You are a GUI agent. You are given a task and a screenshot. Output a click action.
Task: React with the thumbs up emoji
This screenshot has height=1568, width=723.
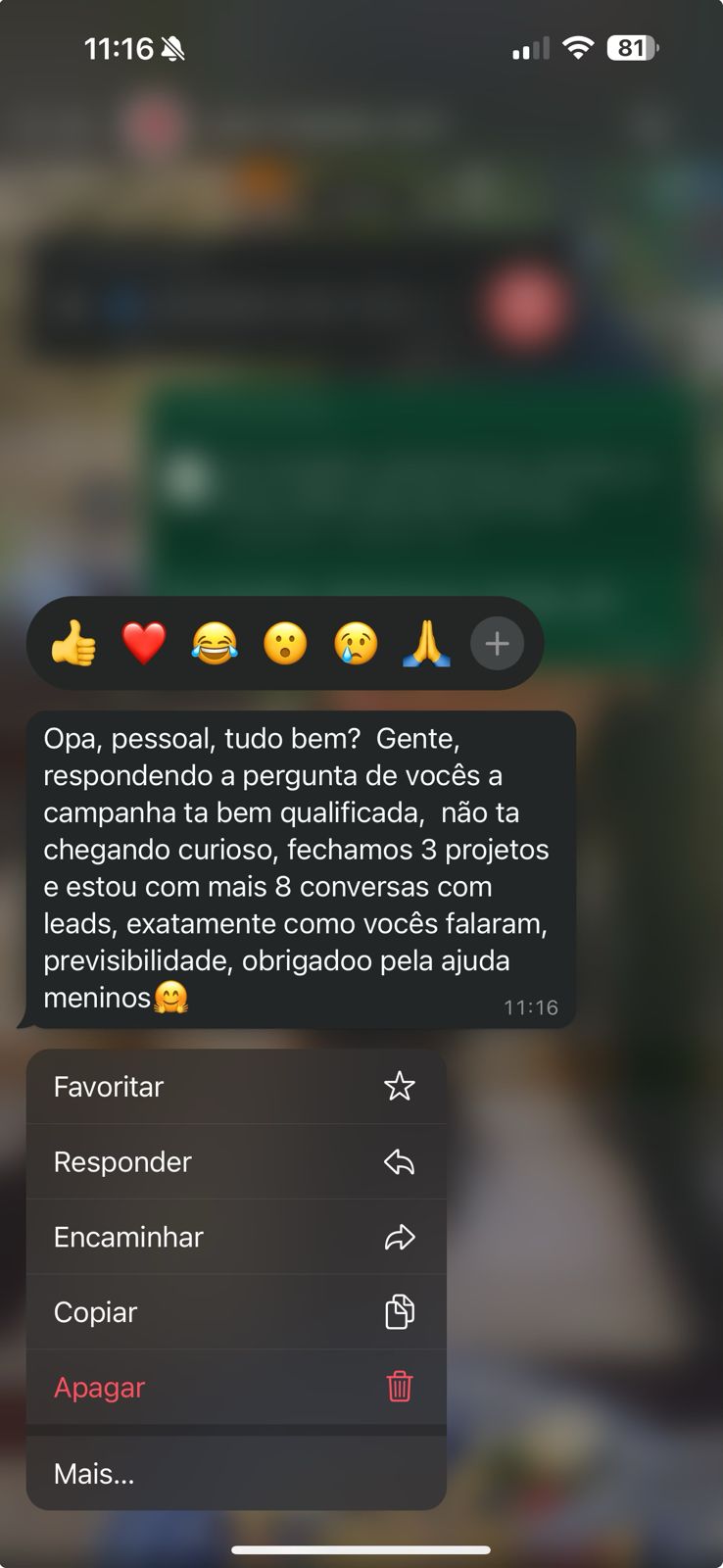[73, 644]
